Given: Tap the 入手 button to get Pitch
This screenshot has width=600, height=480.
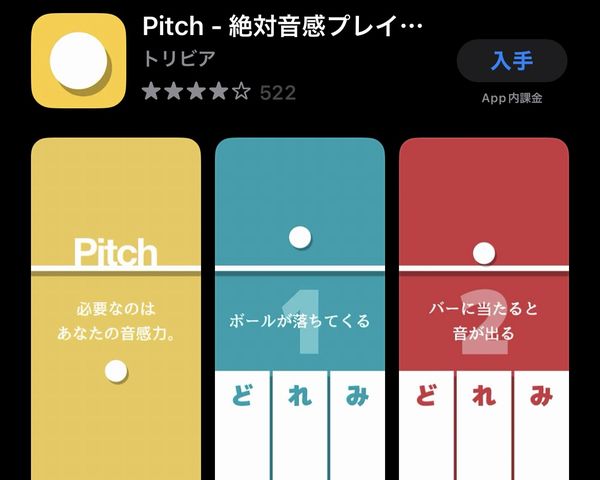Looking at the screenshot, I should (x=511, y=61).
